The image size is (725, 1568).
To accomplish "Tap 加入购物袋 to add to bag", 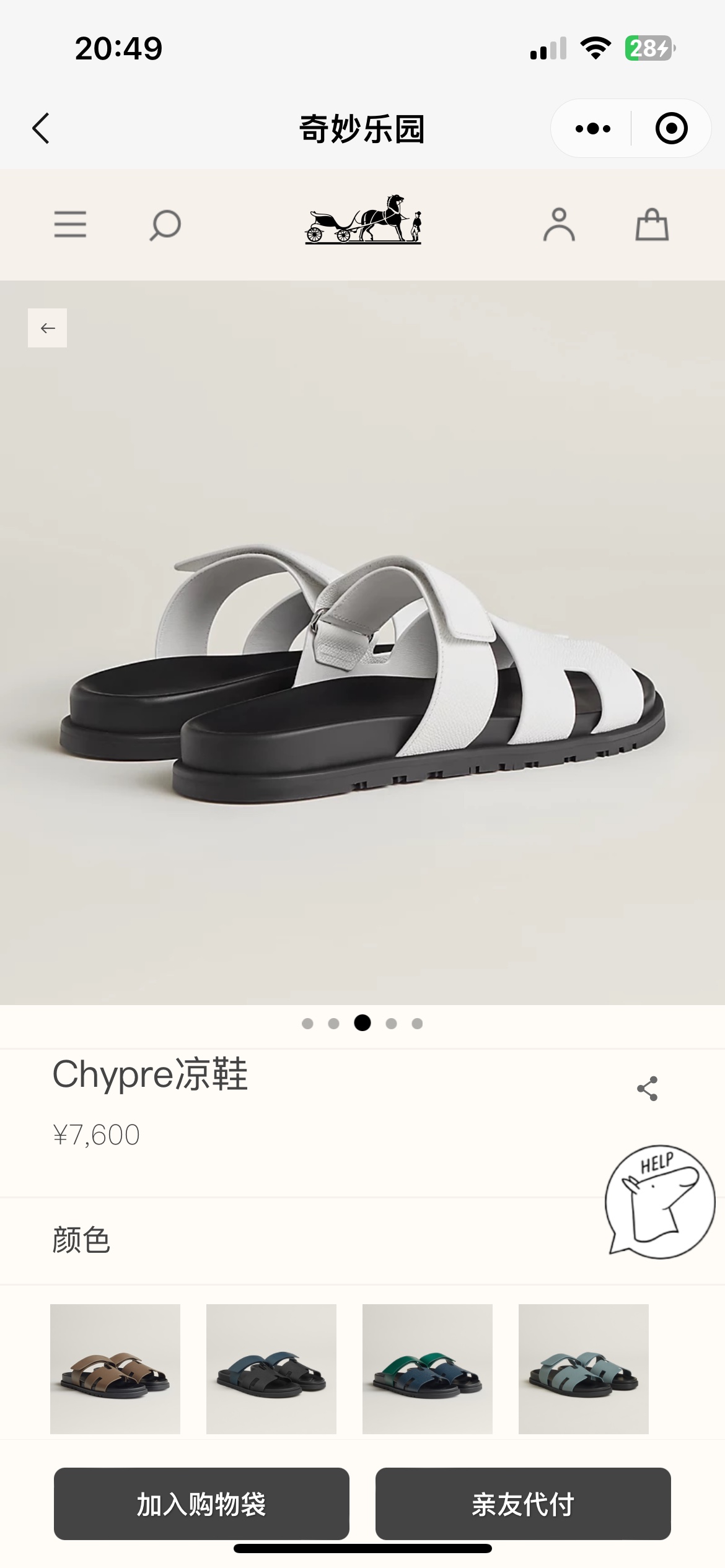I will (201, 1504).
